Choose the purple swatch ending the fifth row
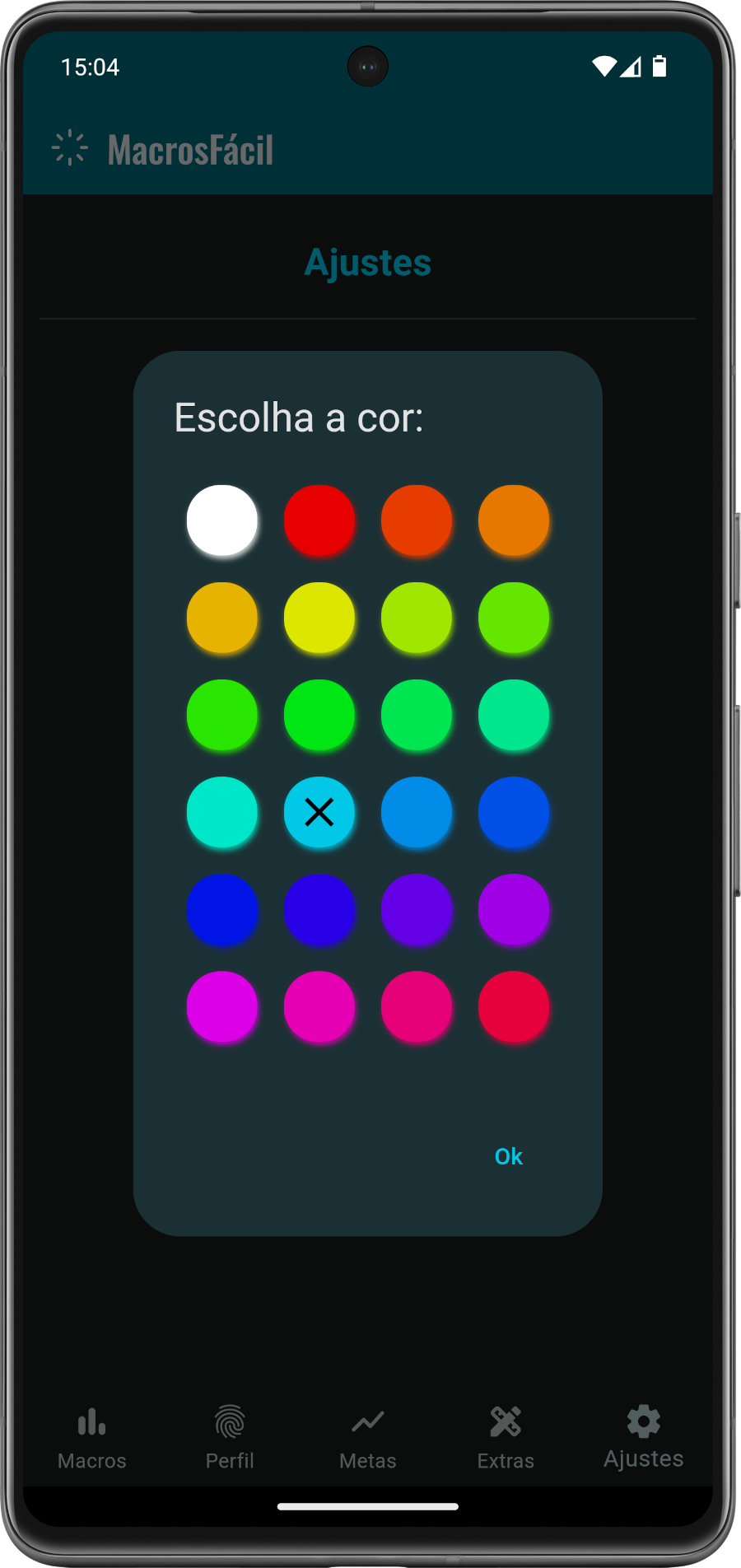 coord(514,909)
